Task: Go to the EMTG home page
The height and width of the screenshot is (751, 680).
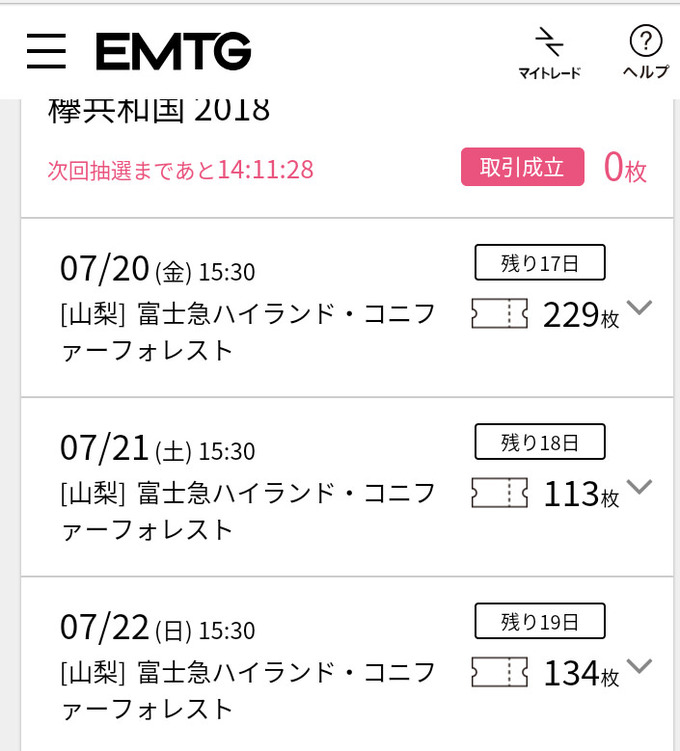Action: pos(173,51)
